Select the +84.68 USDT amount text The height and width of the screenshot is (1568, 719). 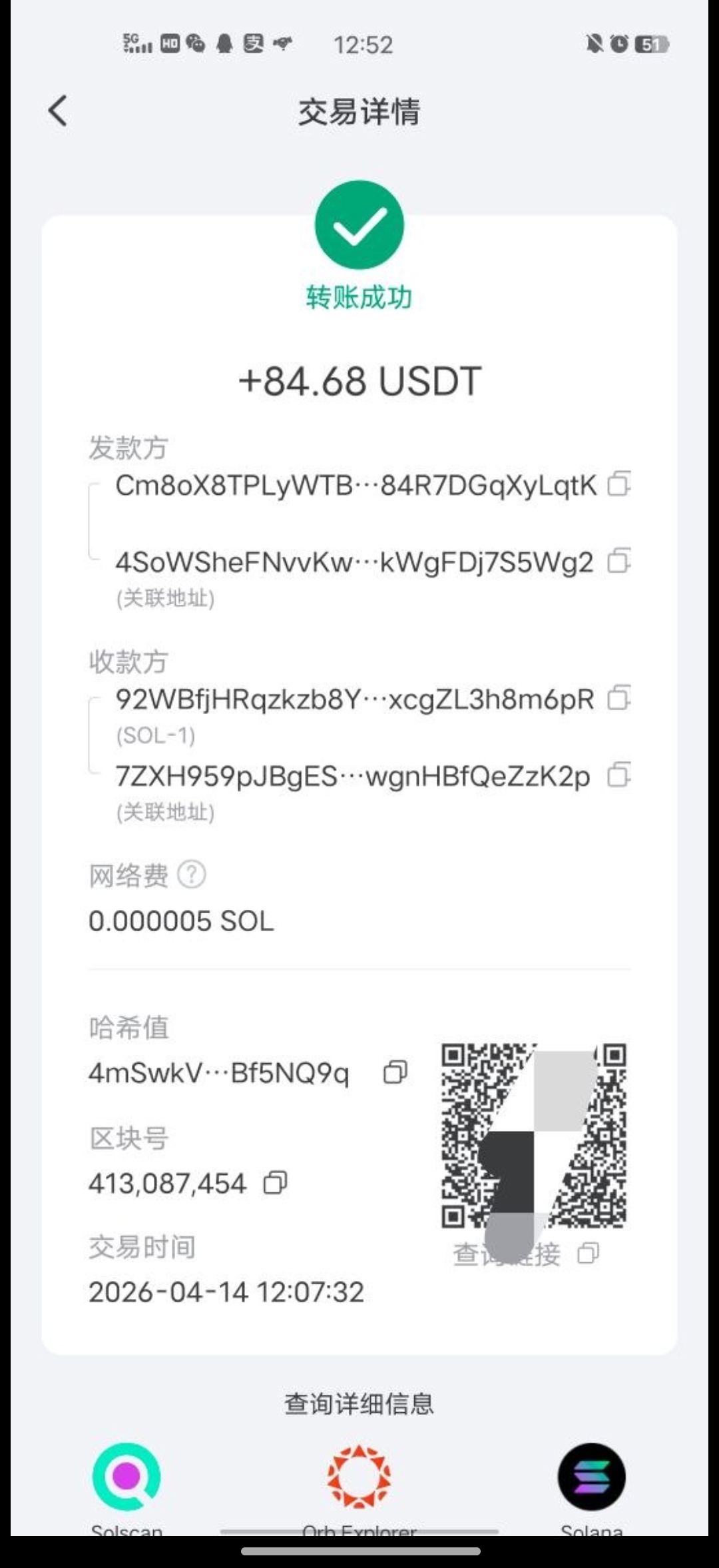tap(359, 382)
